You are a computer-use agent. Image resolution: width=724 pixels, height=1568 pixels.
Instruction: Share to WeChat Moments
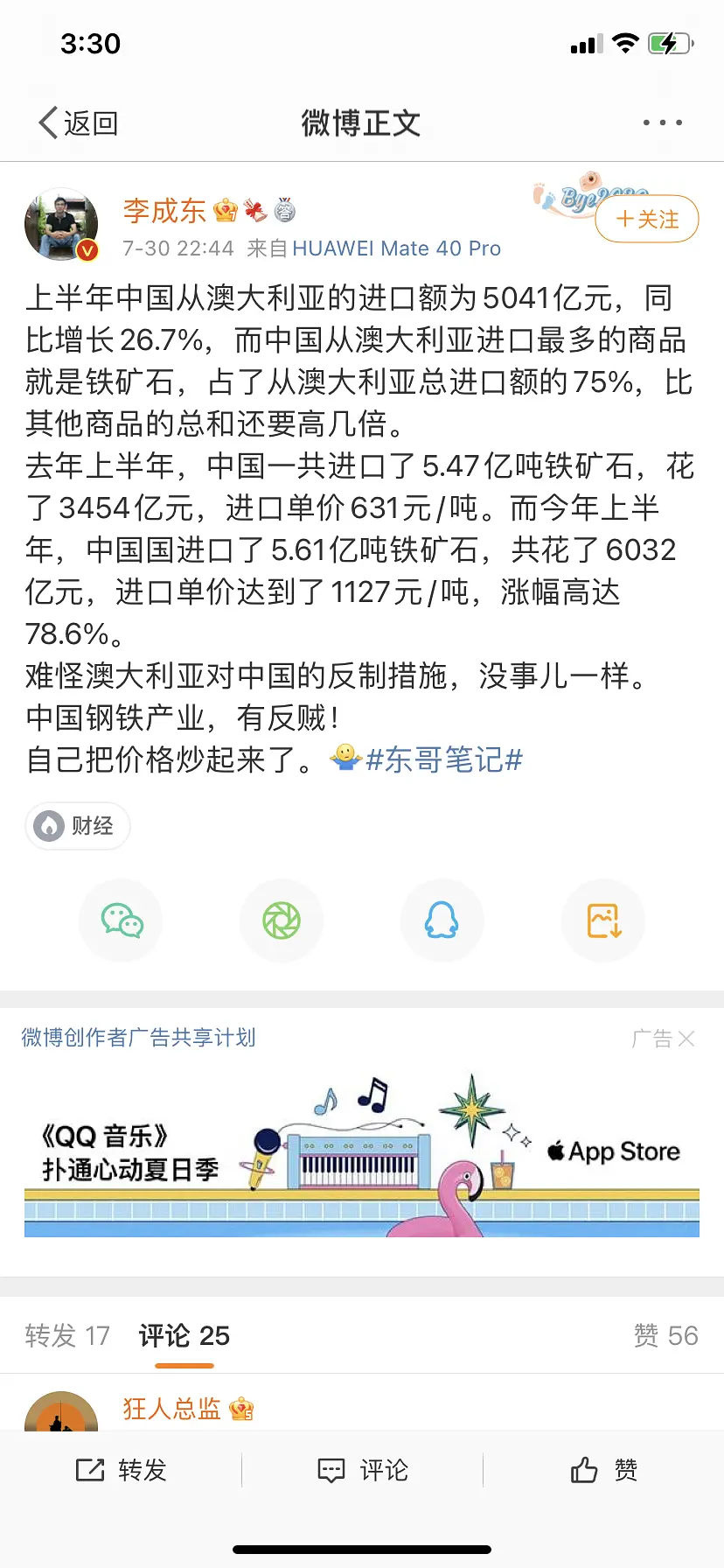pyautogui.click(x=282, y=920)
